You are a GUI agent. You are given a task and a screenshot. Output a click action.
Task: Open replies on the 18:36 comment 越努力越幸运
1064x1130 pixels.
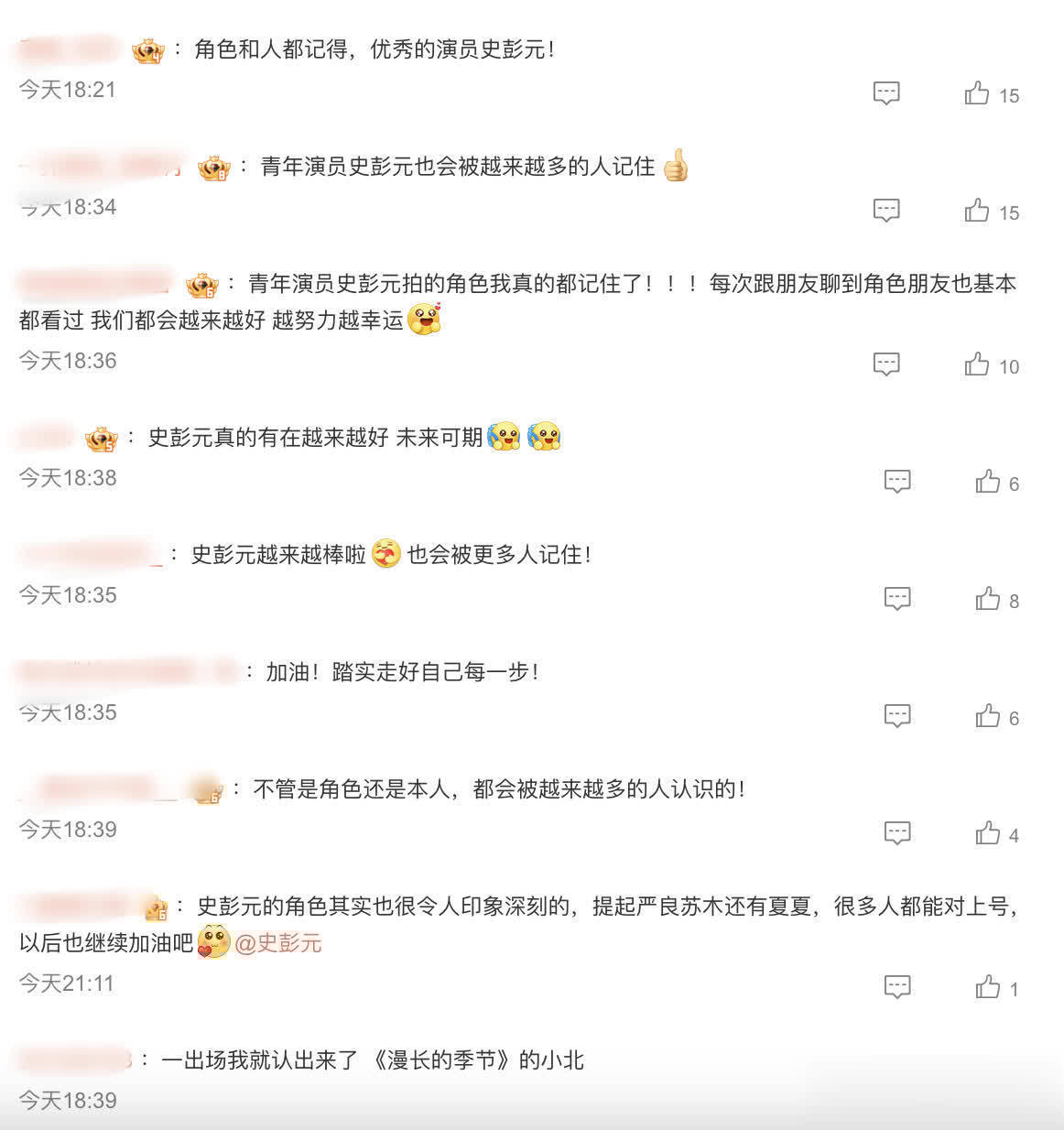tap(885, 364)
